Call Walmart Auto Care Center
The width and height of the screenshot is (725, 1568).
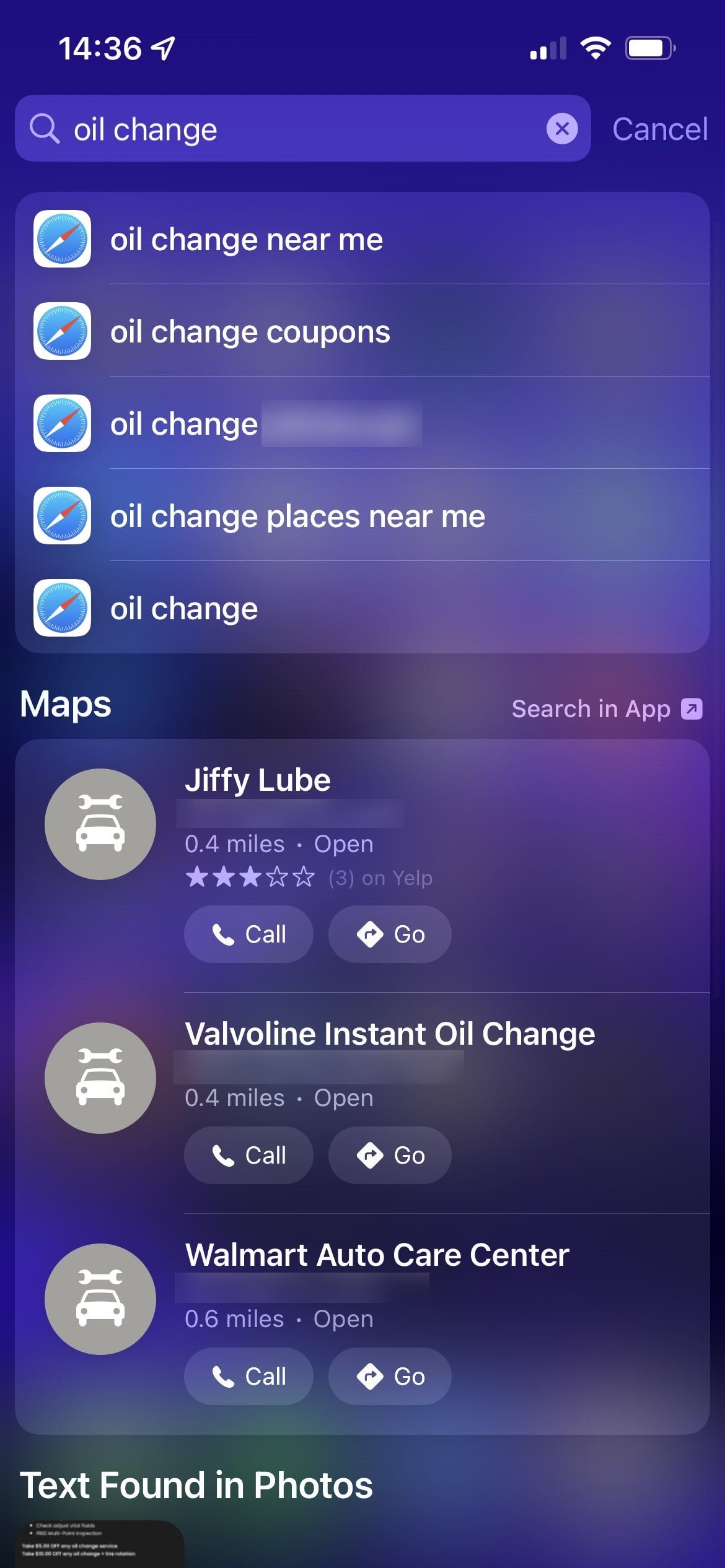[248, 1376]
